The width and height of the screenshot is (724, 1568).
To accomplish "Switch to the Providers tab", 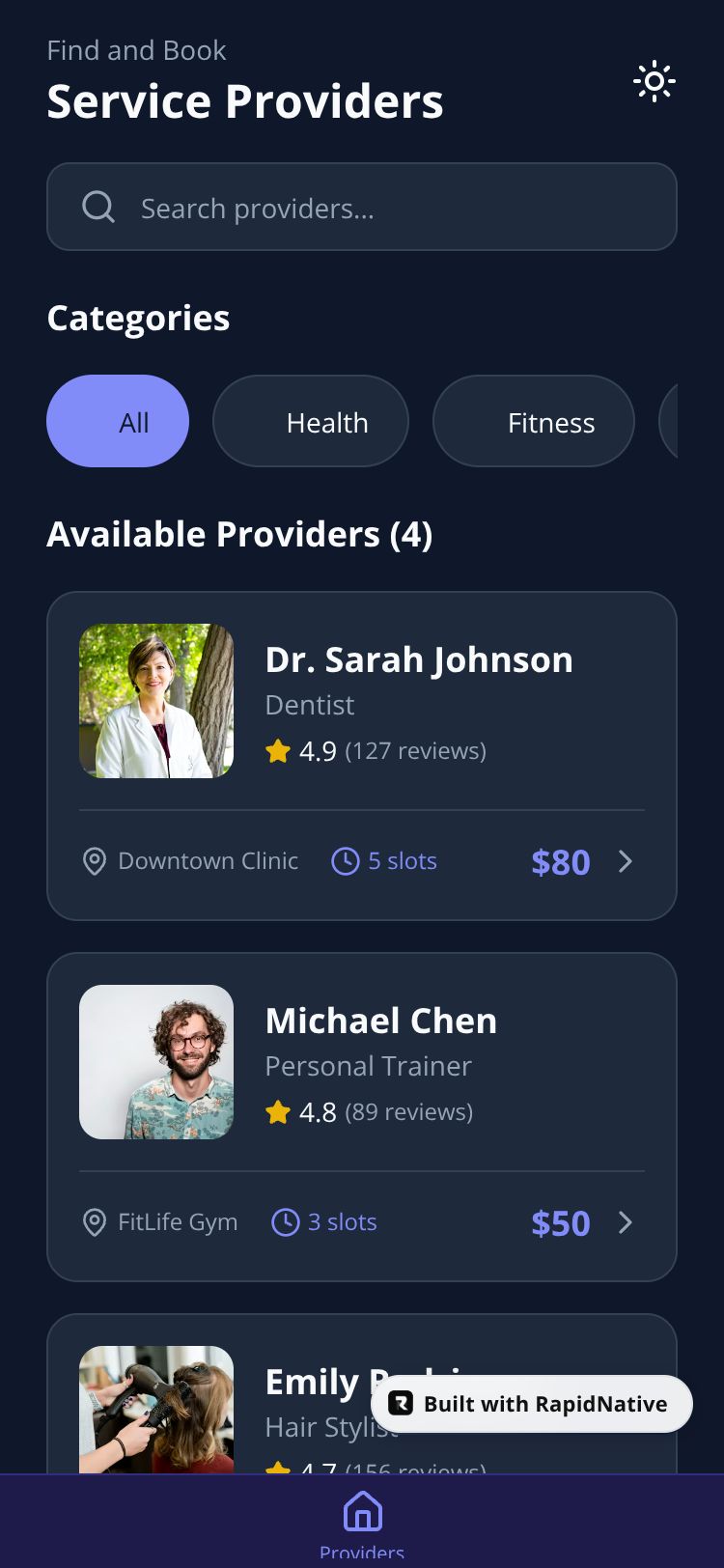I will 362,1523.
